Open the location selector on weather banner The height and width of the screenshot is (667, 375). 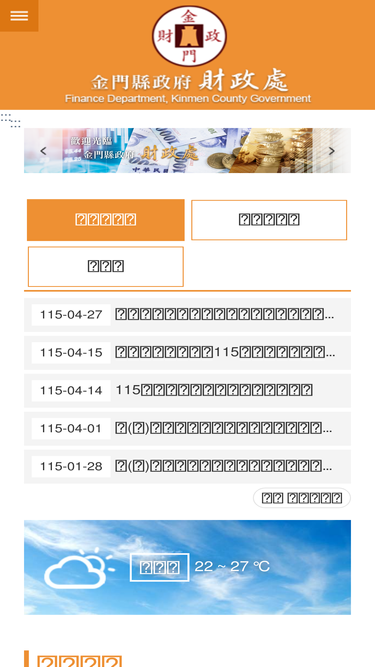tap(159, 567)
